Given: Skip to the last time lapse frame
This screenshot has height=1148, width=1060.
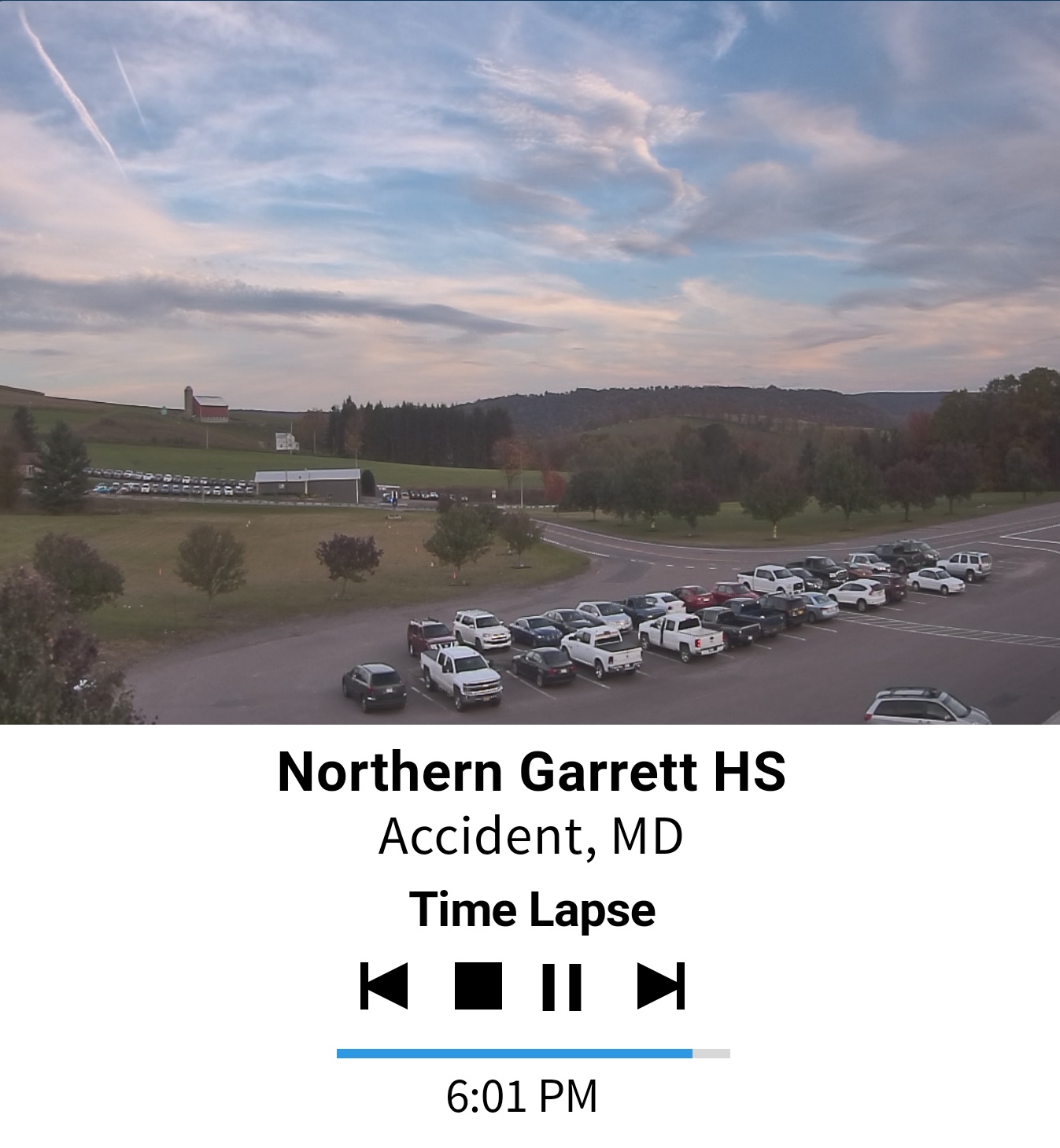Looking at the screenshot, I should tap(661, 986).
